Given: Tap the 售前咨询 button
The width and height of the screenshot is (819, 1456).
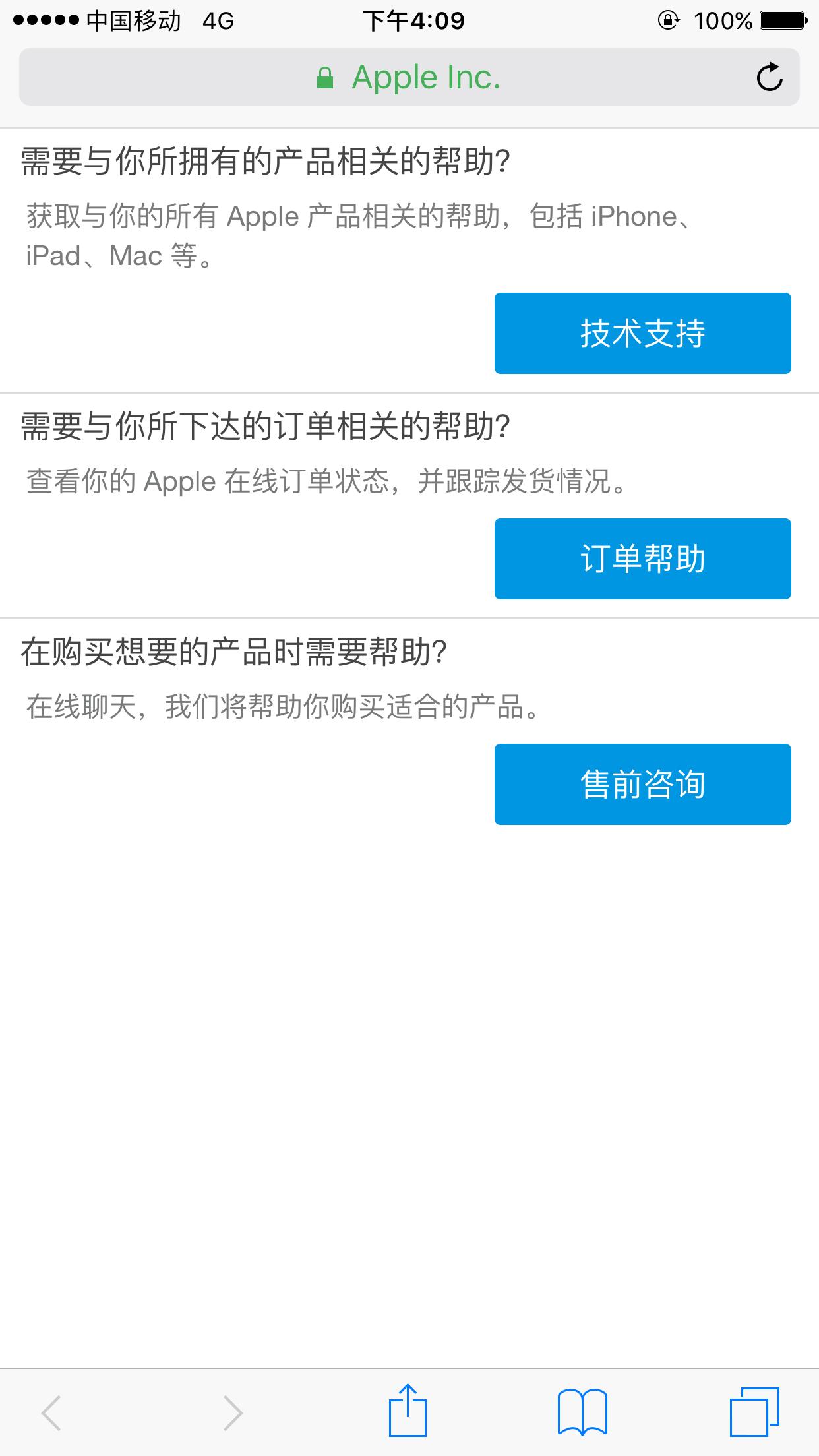Looking at the screenshot, I should 642,784.
